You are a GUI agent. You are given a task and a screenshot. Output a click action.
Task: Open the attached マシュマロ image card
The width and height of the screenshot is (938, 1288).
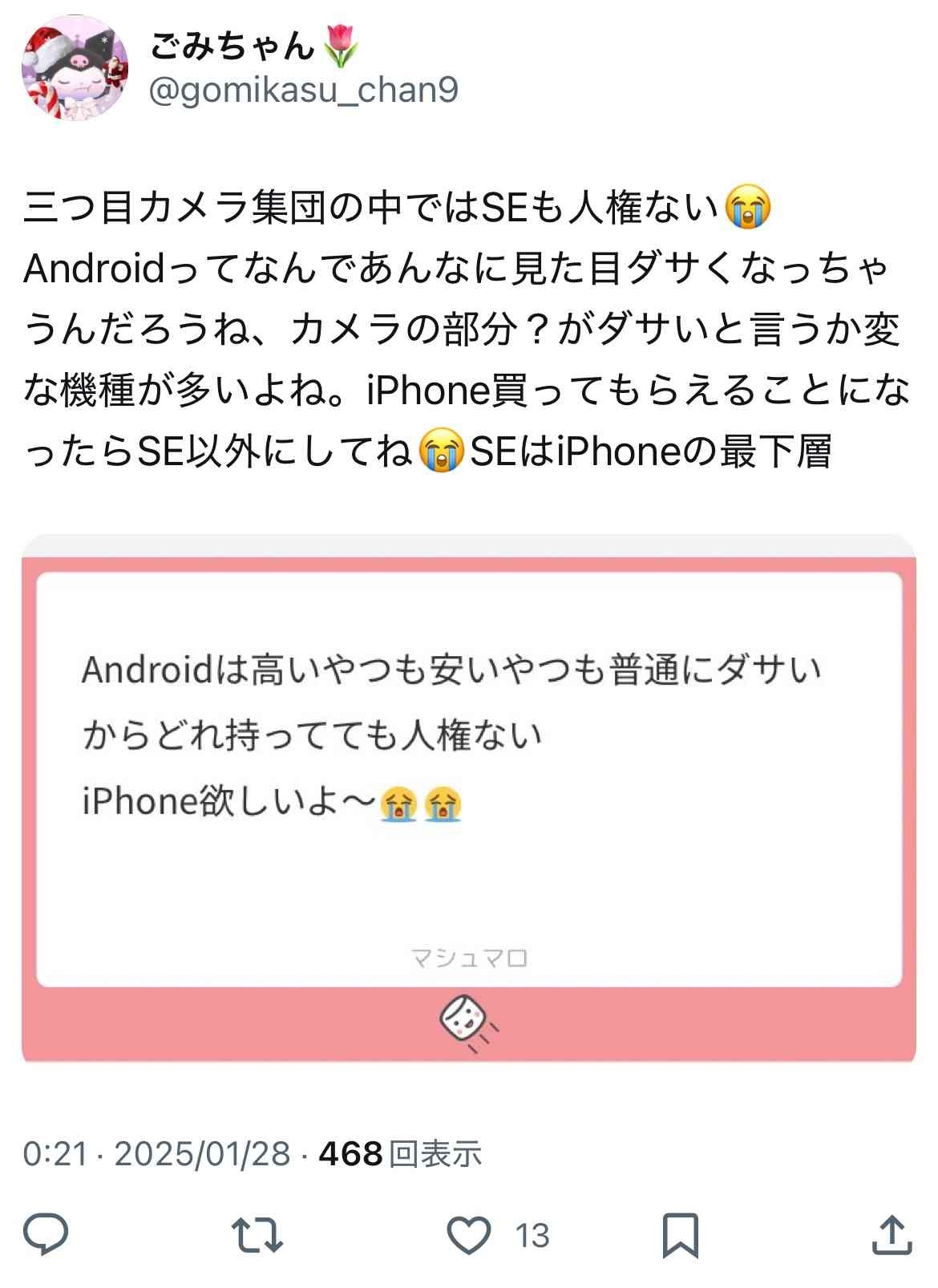tap(468, 798)
